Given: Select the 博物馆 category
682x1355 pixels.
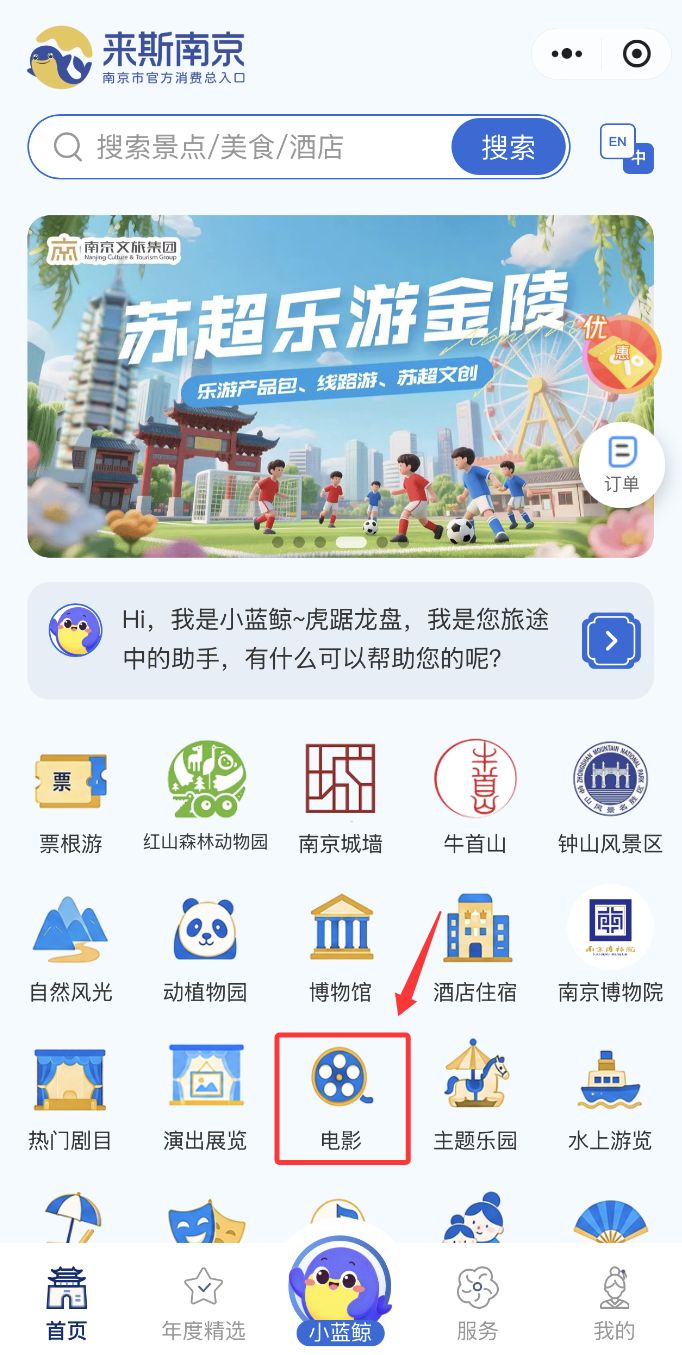Looking at the screenshot, I should 341,948.
